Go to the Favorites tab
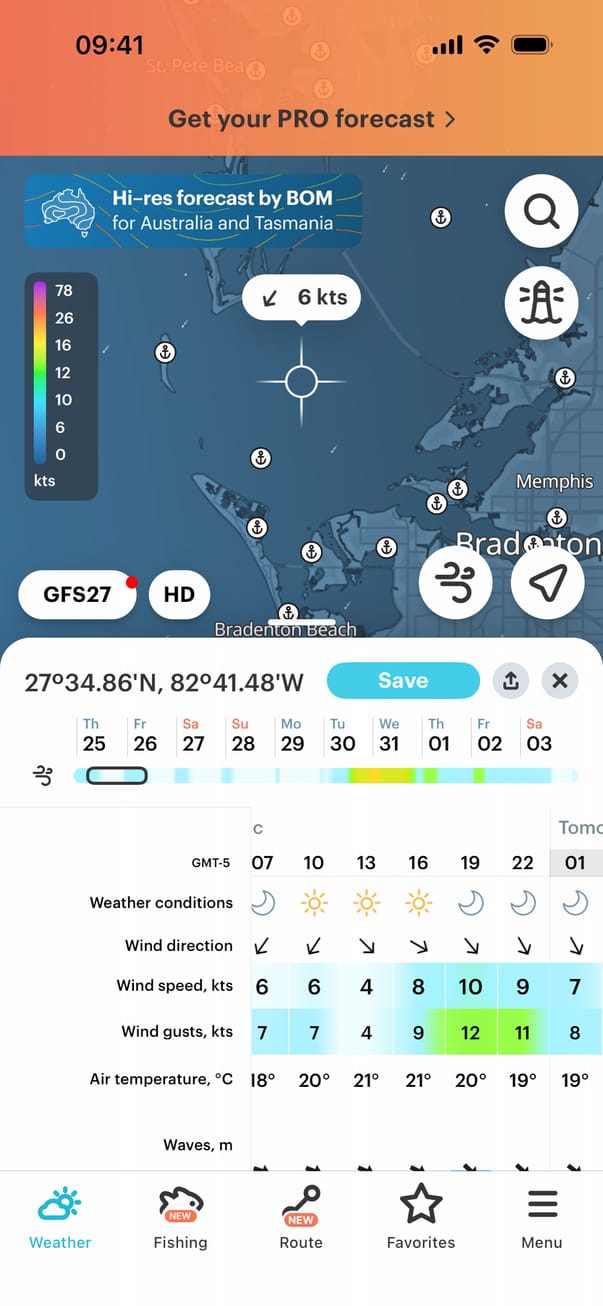The width and height of the screenshot is (603, 1306). pyautogui.click(x=421, y=1218)
